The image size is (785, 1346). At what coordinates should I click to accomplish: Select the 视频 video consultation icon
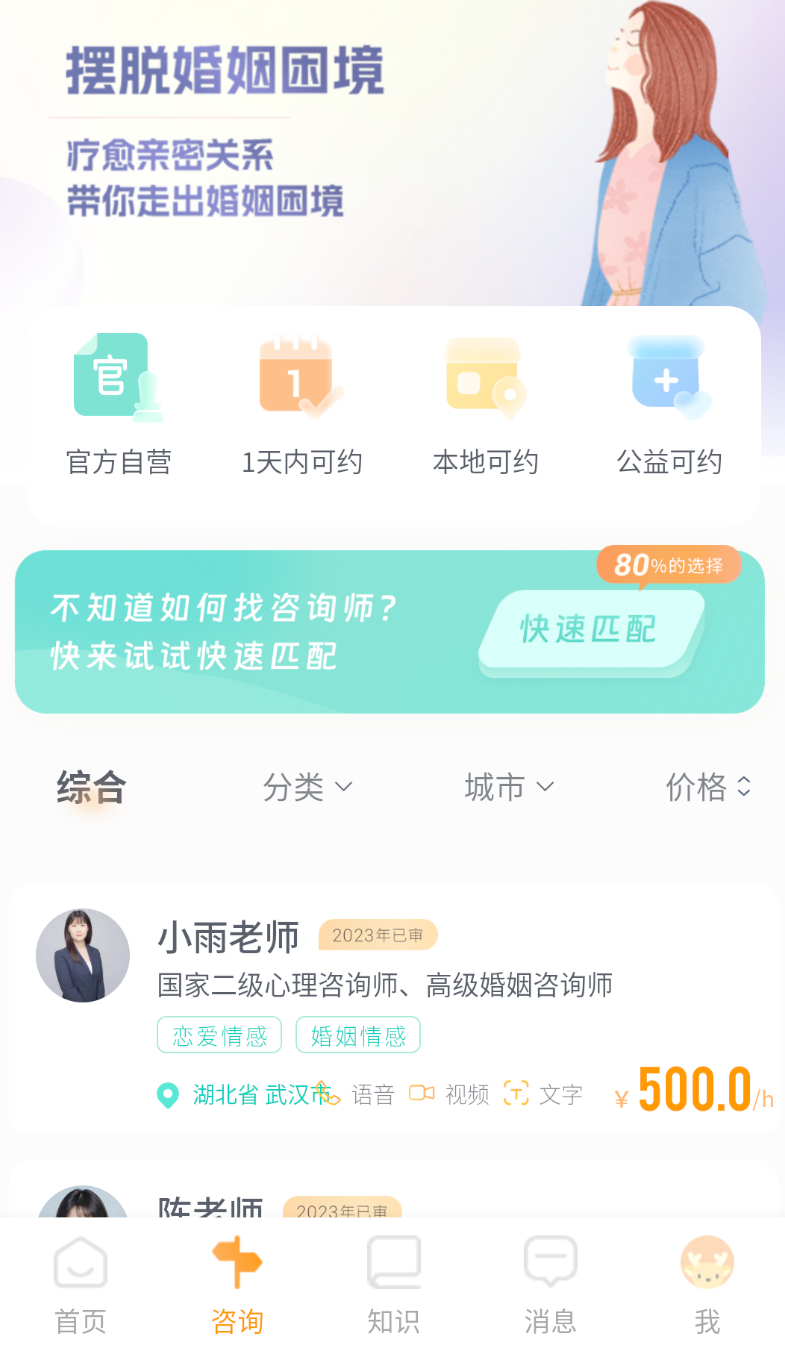click(x=423, y=1093)
